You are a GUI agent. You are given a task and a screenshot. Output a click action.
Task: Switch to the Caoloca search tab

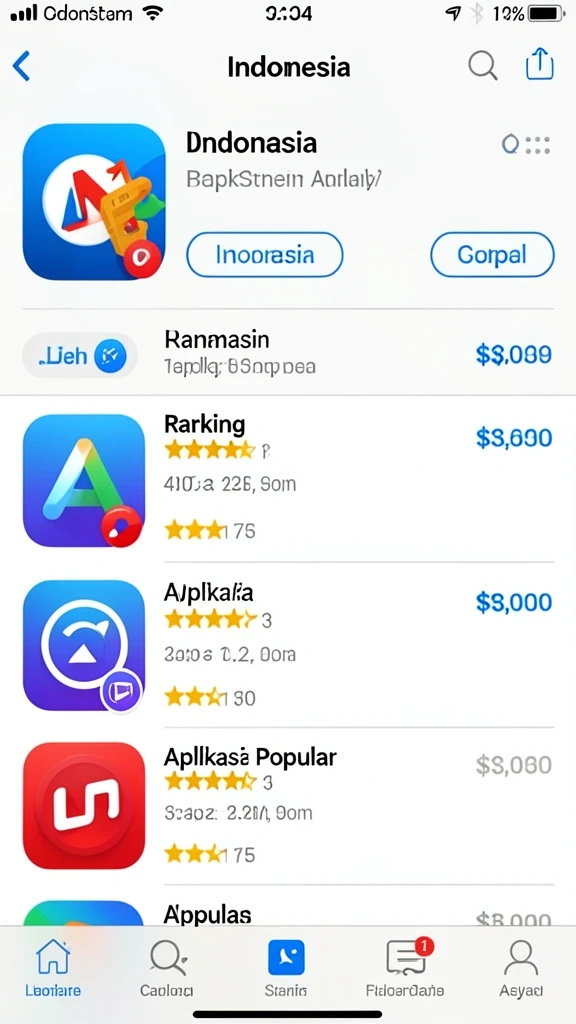(x=167, y=968)
